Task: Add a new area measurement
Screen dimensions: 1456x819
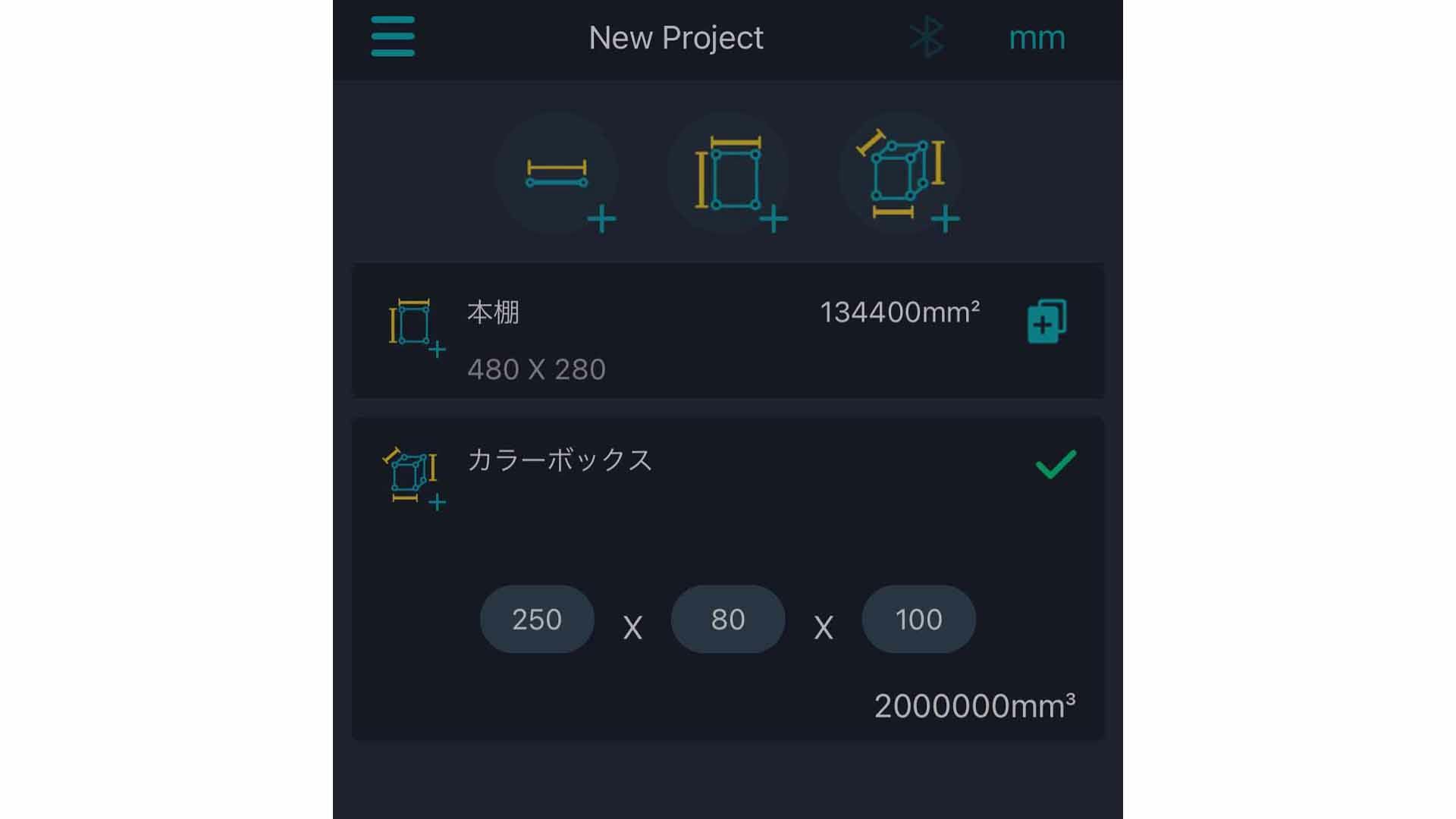Action: click(x=729, y=174)
